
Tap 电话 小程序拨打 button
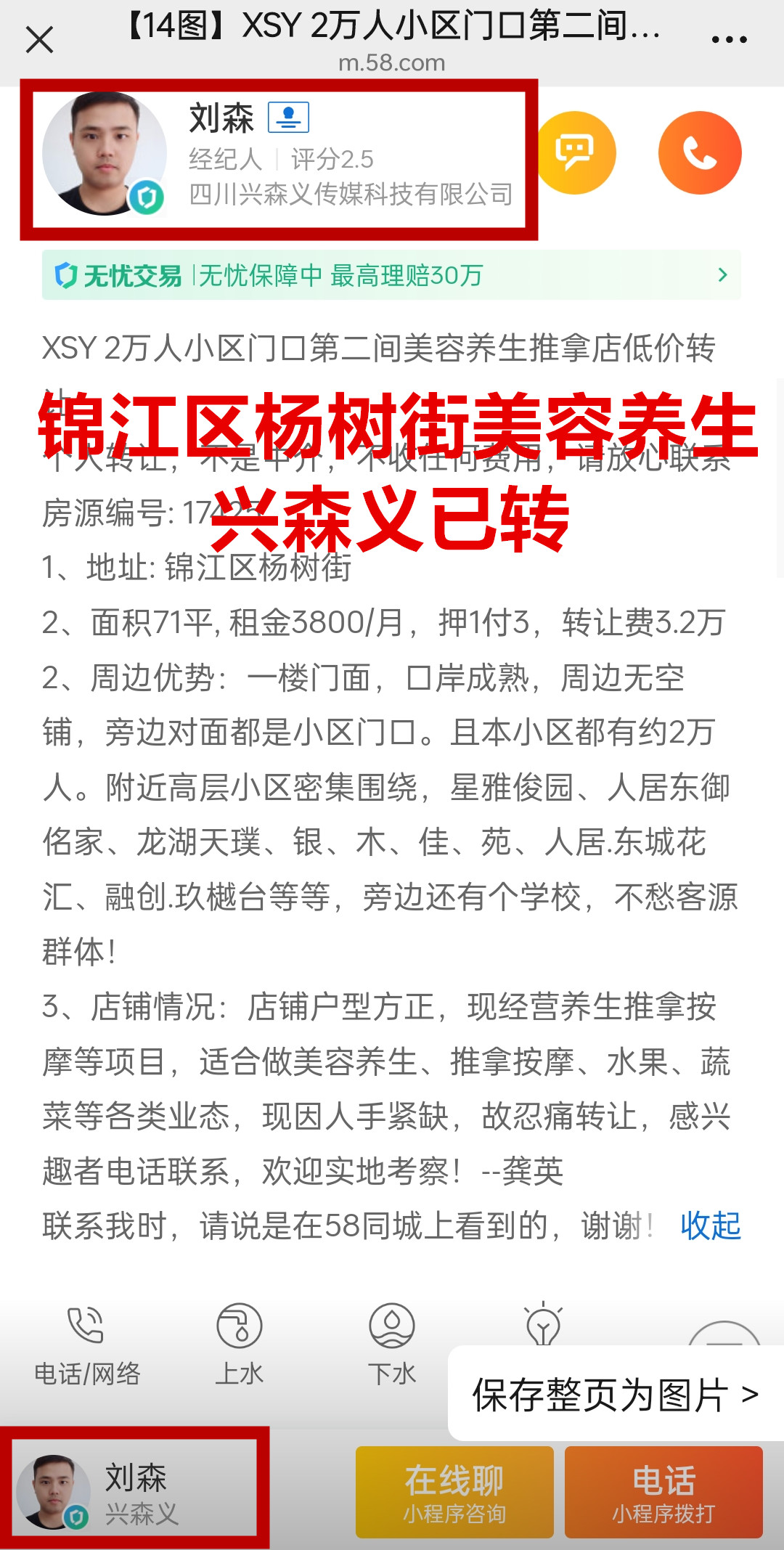click(663, 1493)
